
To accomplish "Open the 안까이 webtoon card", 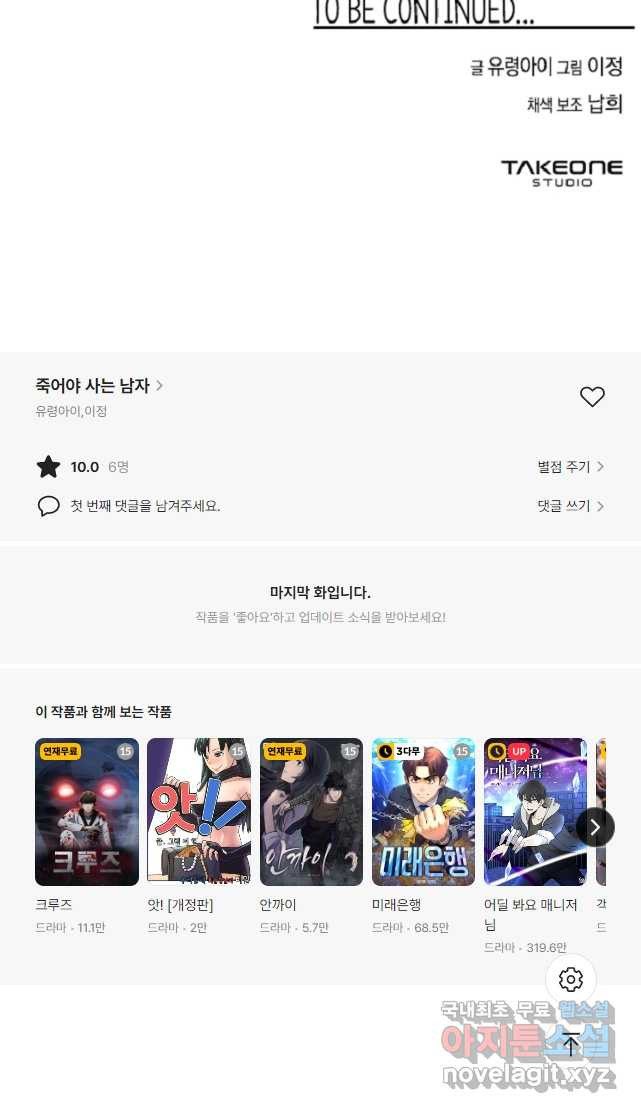I will coord(311,812).
